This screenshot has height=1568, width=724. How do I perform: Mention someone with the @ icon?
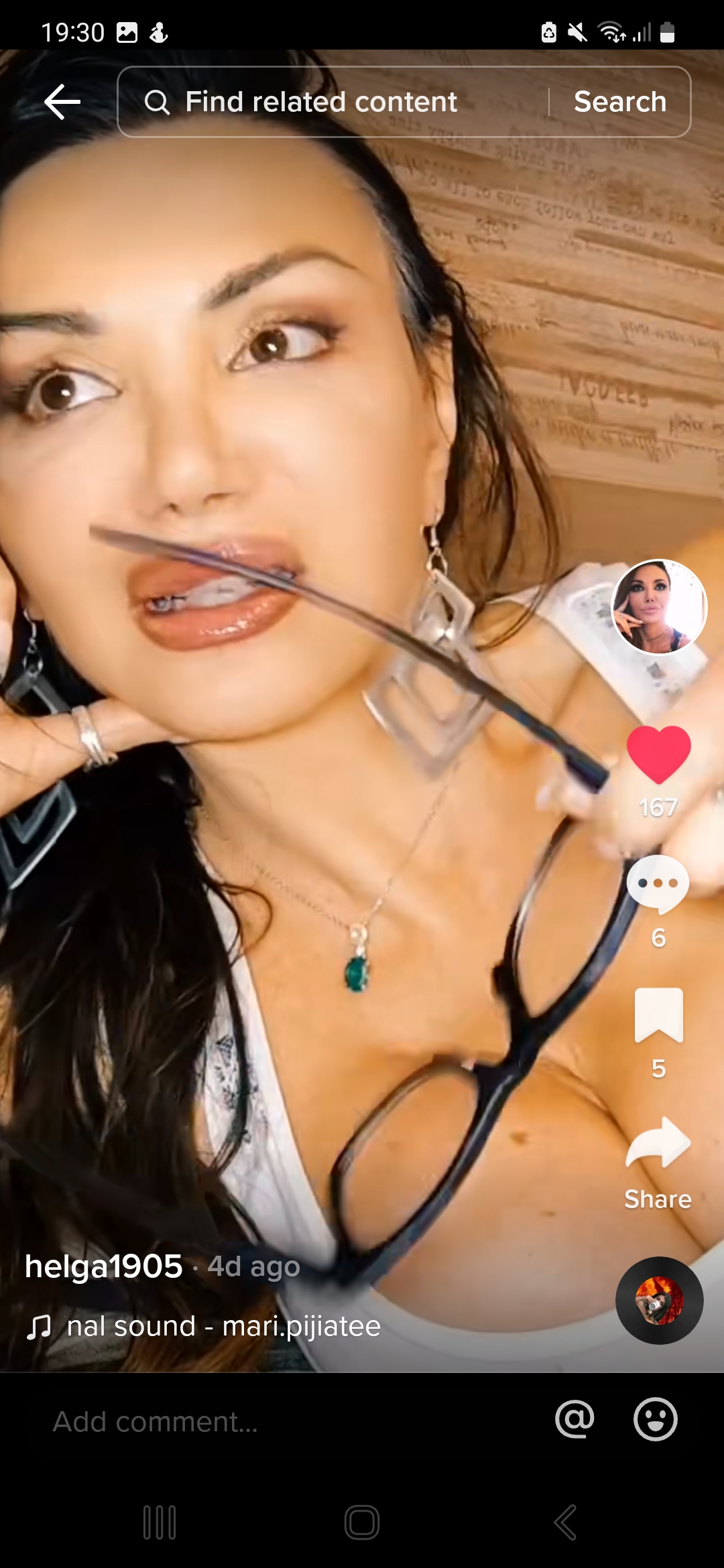[x=575, y=1419]
